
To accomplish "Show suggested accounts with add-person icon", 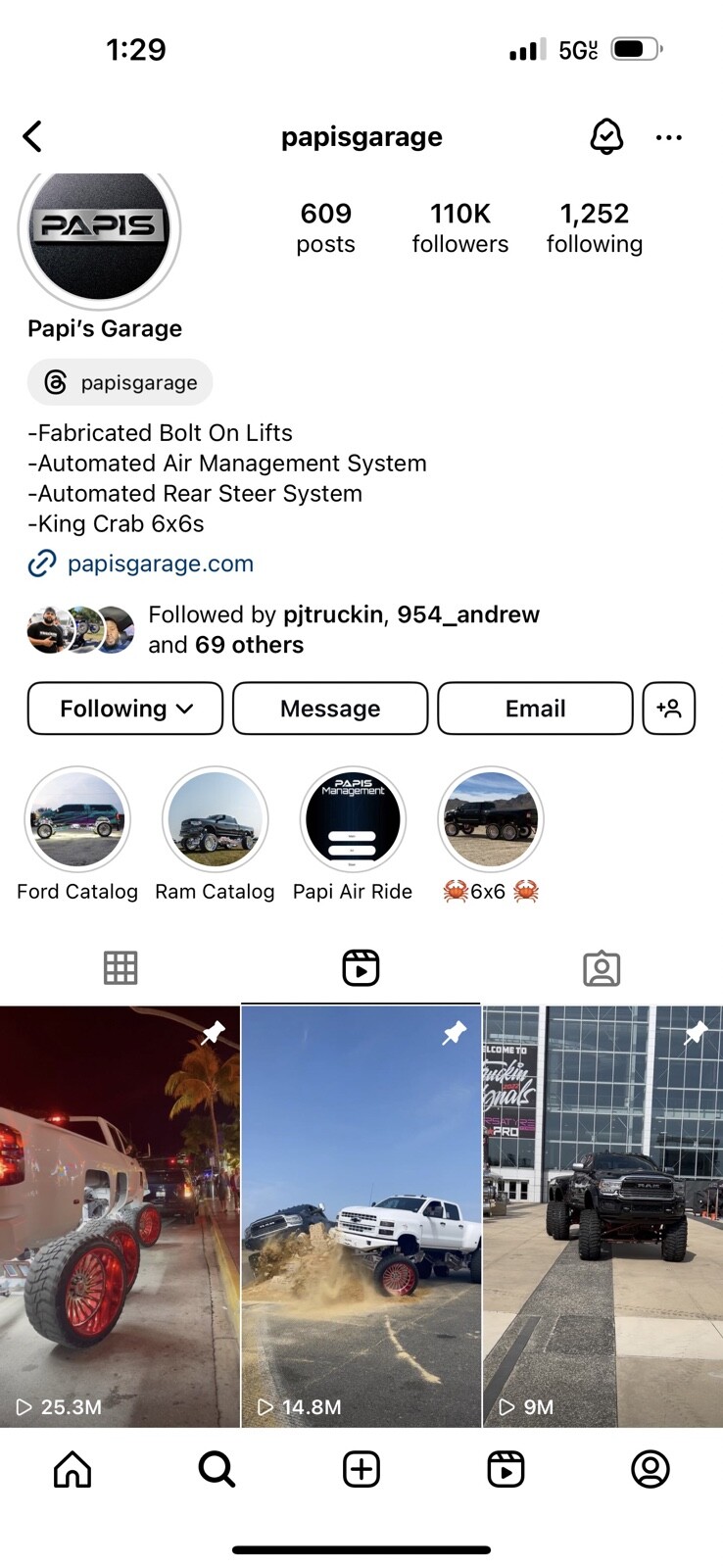I will pos(669,709).
